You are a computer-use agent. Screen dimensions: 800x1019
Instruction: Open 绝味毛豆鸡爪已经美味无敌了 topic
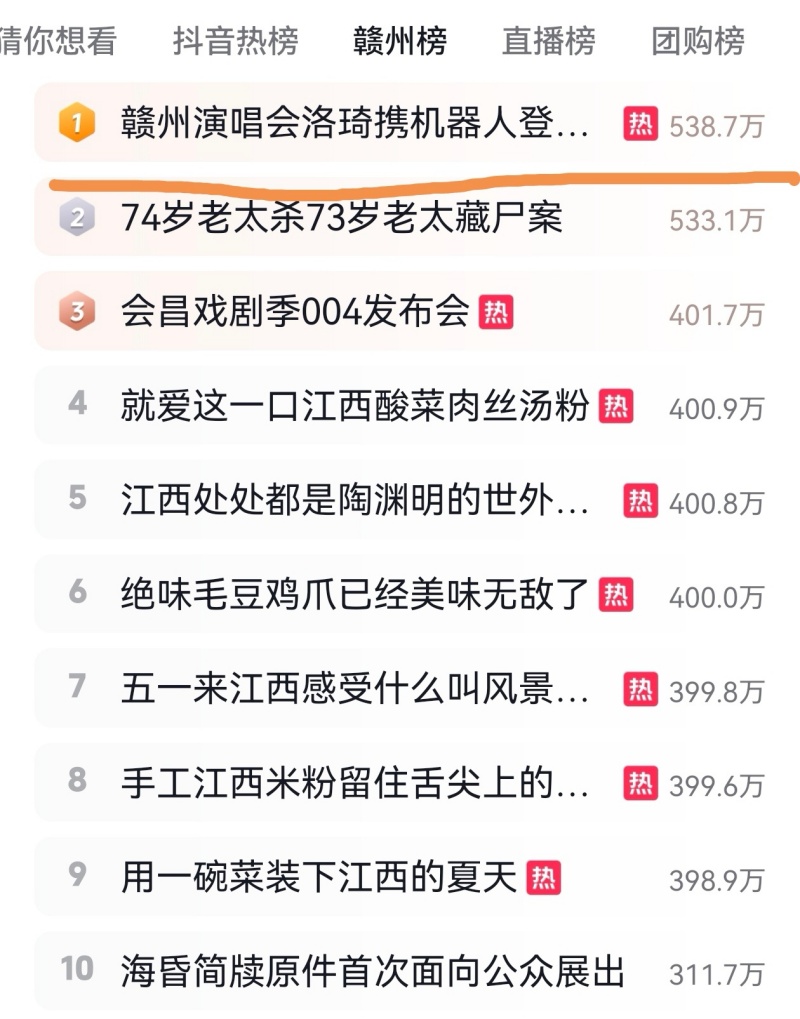354,594
